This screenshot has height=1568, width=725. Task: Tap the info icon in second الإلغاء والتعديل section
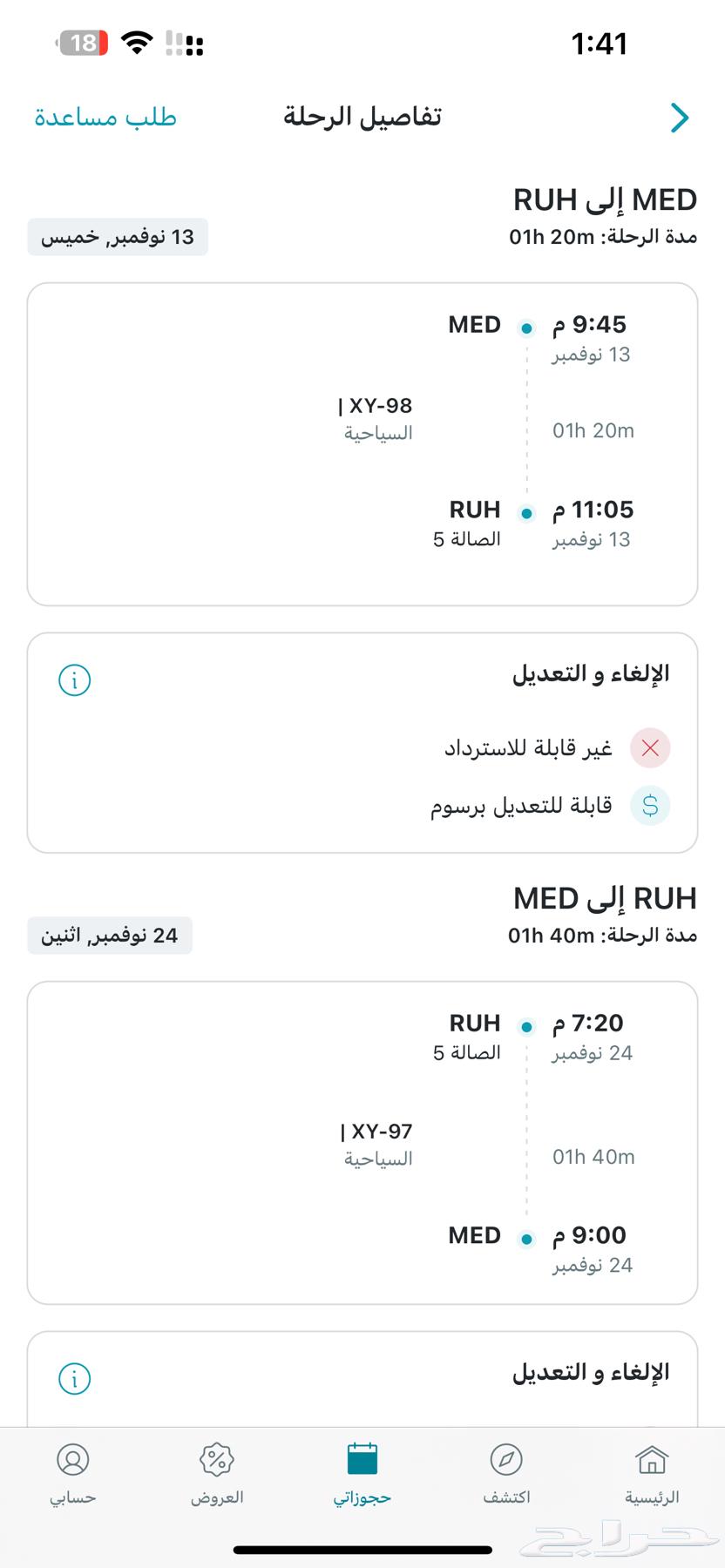(x=74, y=1379)
